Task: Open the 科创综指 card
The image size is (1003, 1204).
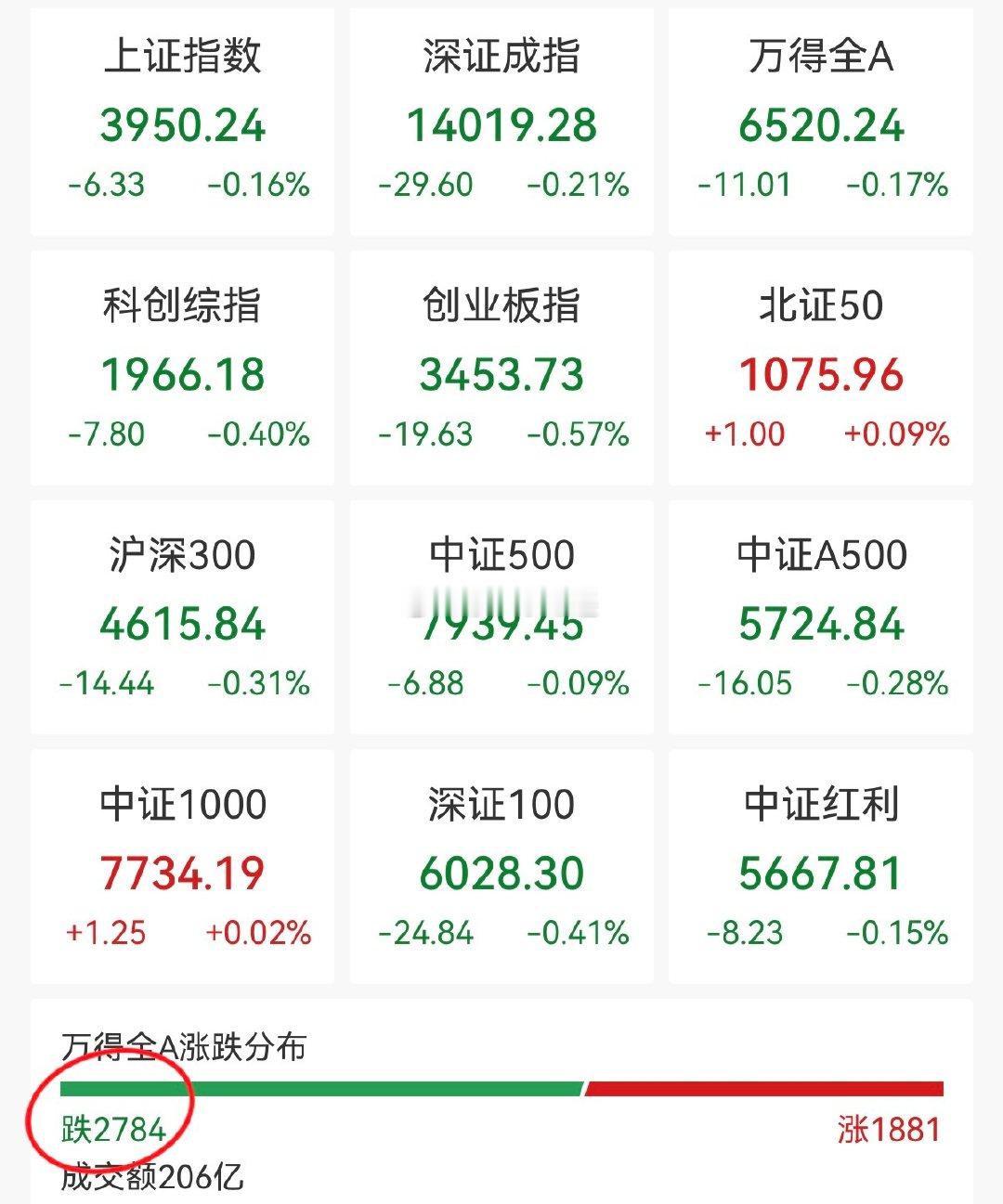Action: coord(182,369)
